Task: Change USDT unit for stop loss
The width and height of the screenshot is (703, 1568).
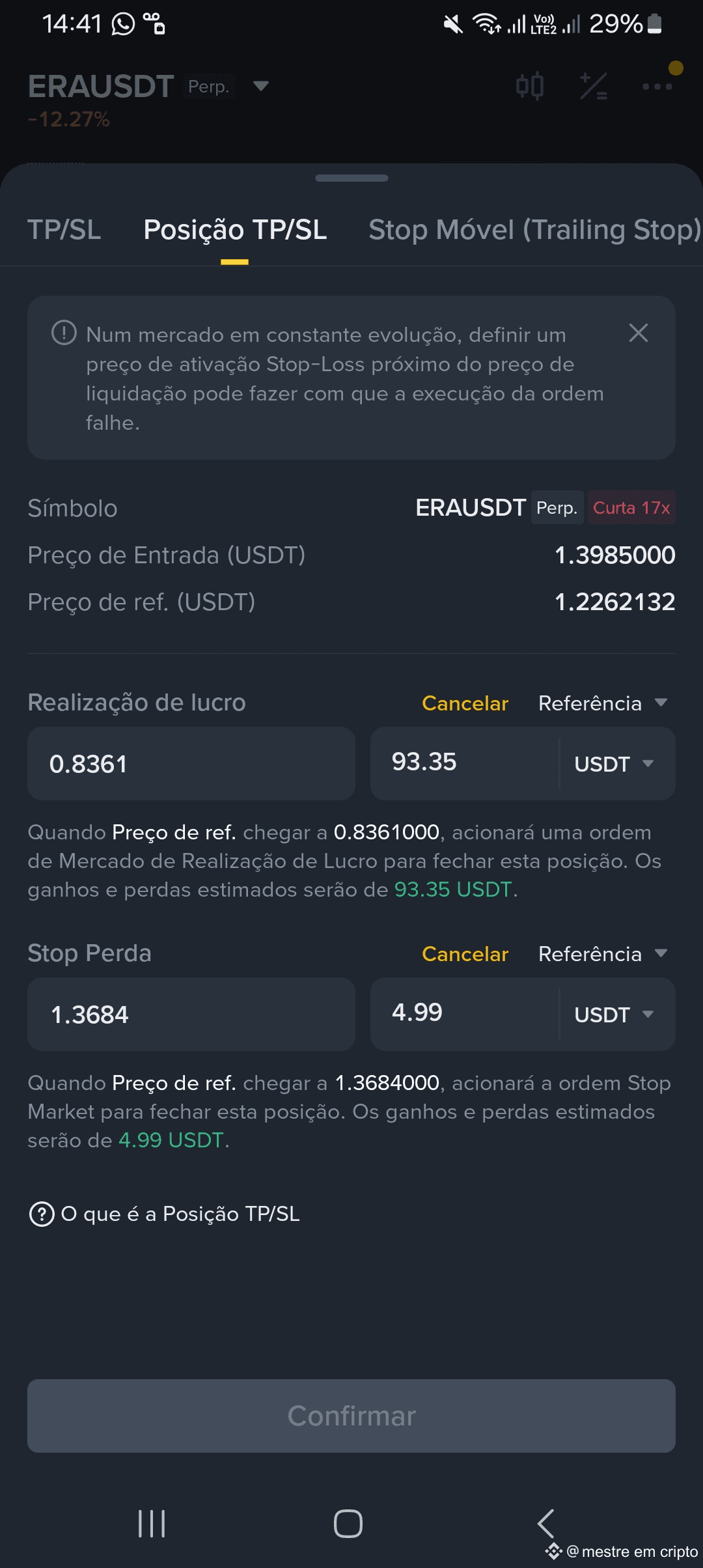Action: [614, 1015]
